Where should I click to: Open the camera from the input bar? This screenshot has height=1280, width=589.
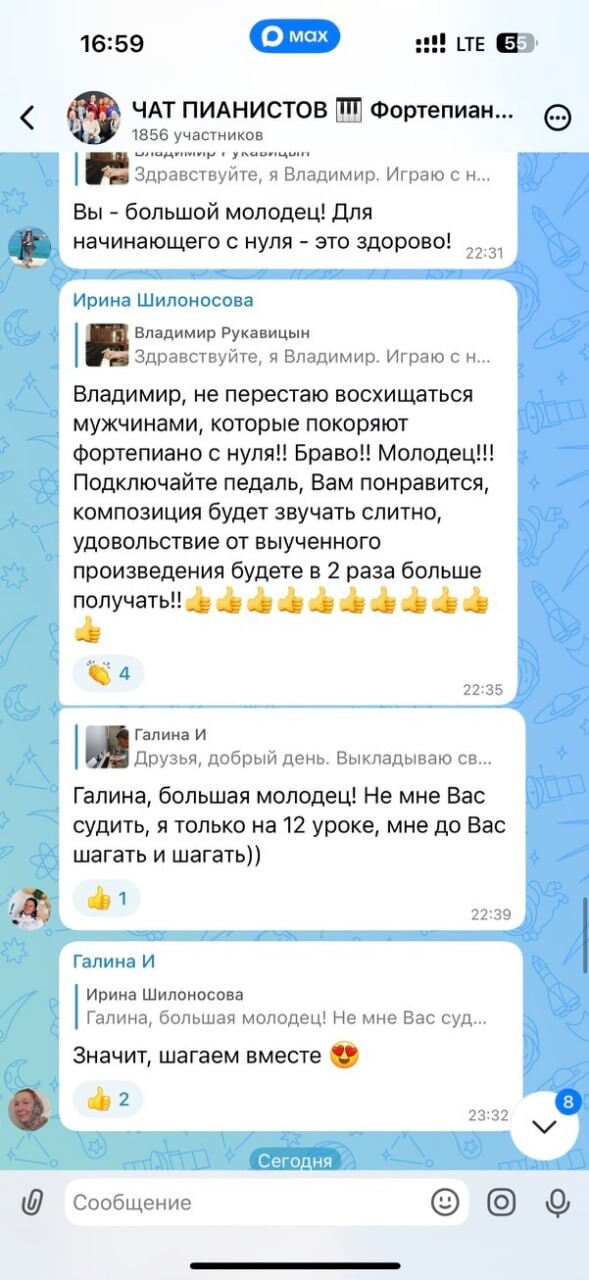[x=501, y=1202]
